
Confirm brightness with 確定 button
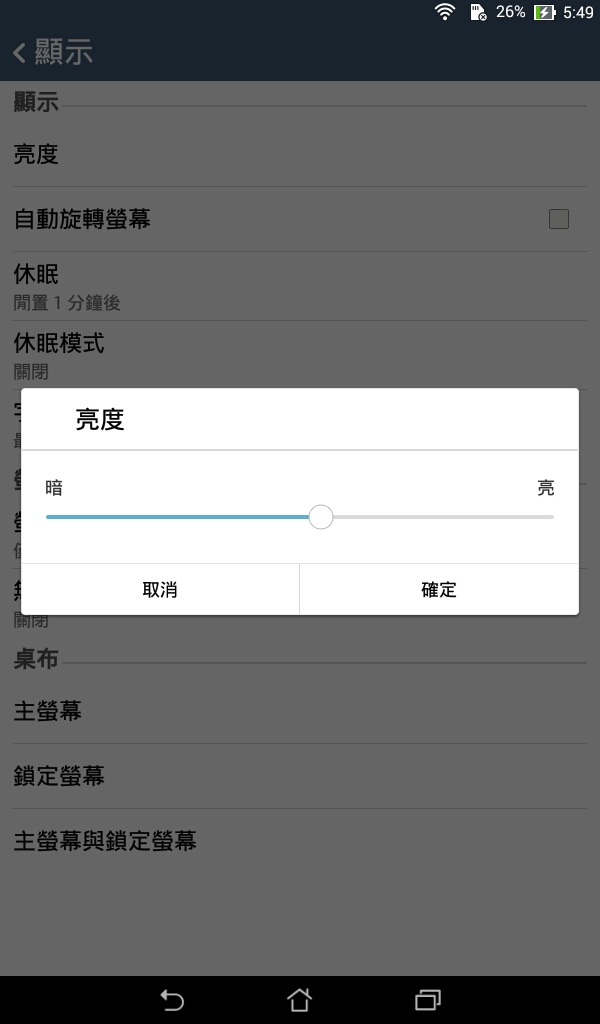(x=438, y=589)
